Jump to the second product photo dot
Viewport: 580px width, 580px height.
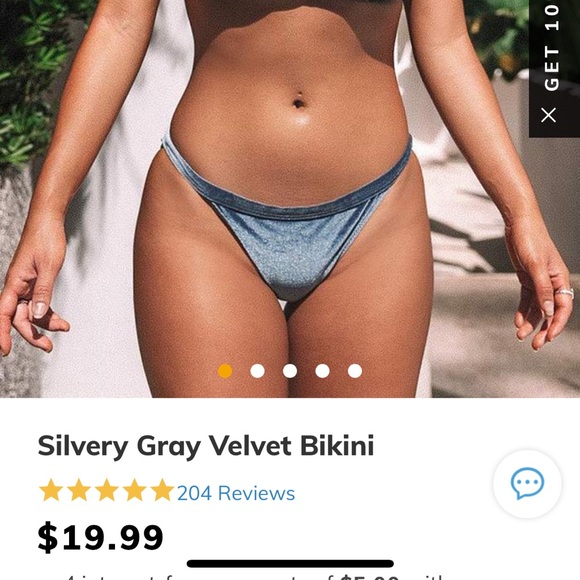point(257,371)
